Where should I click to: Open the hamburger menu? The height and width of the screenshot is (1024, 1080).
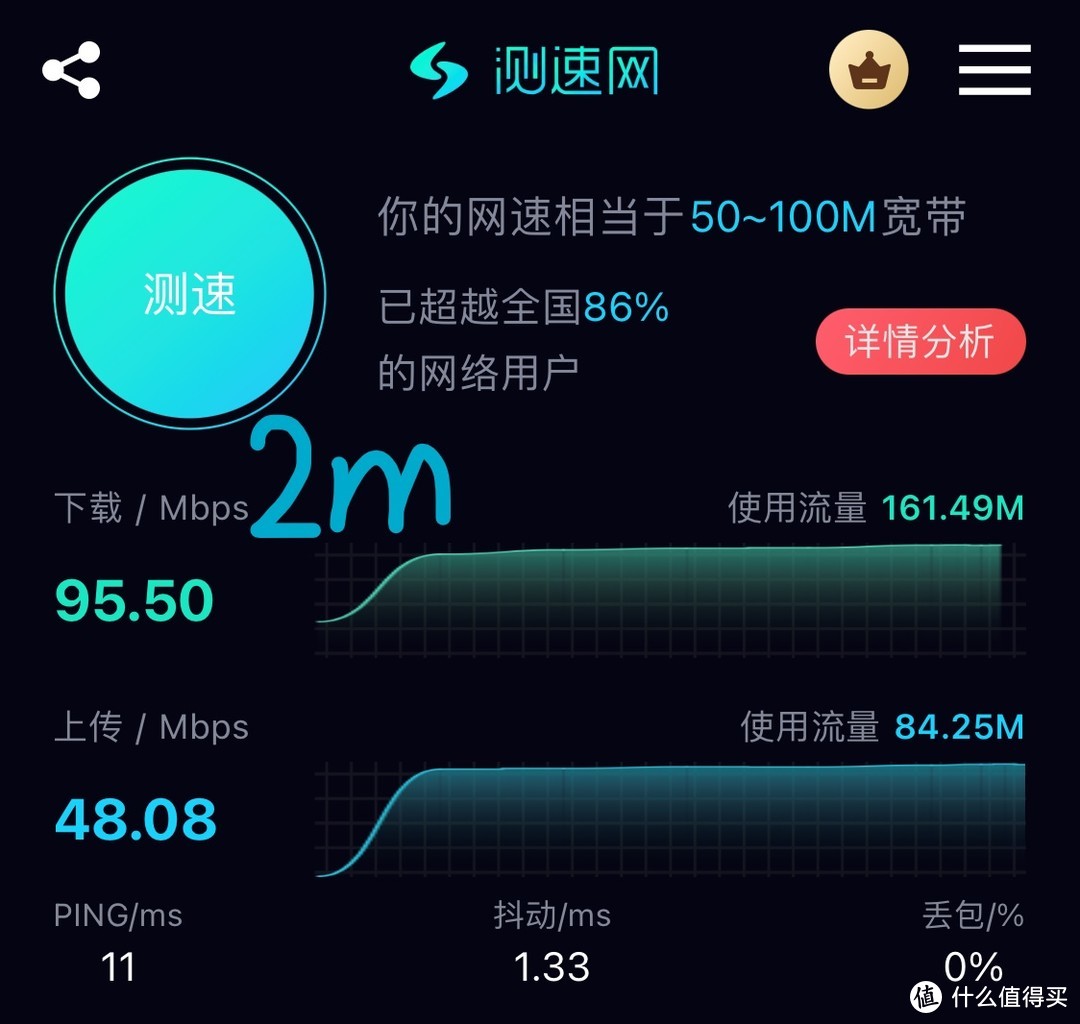pos(994,70)
